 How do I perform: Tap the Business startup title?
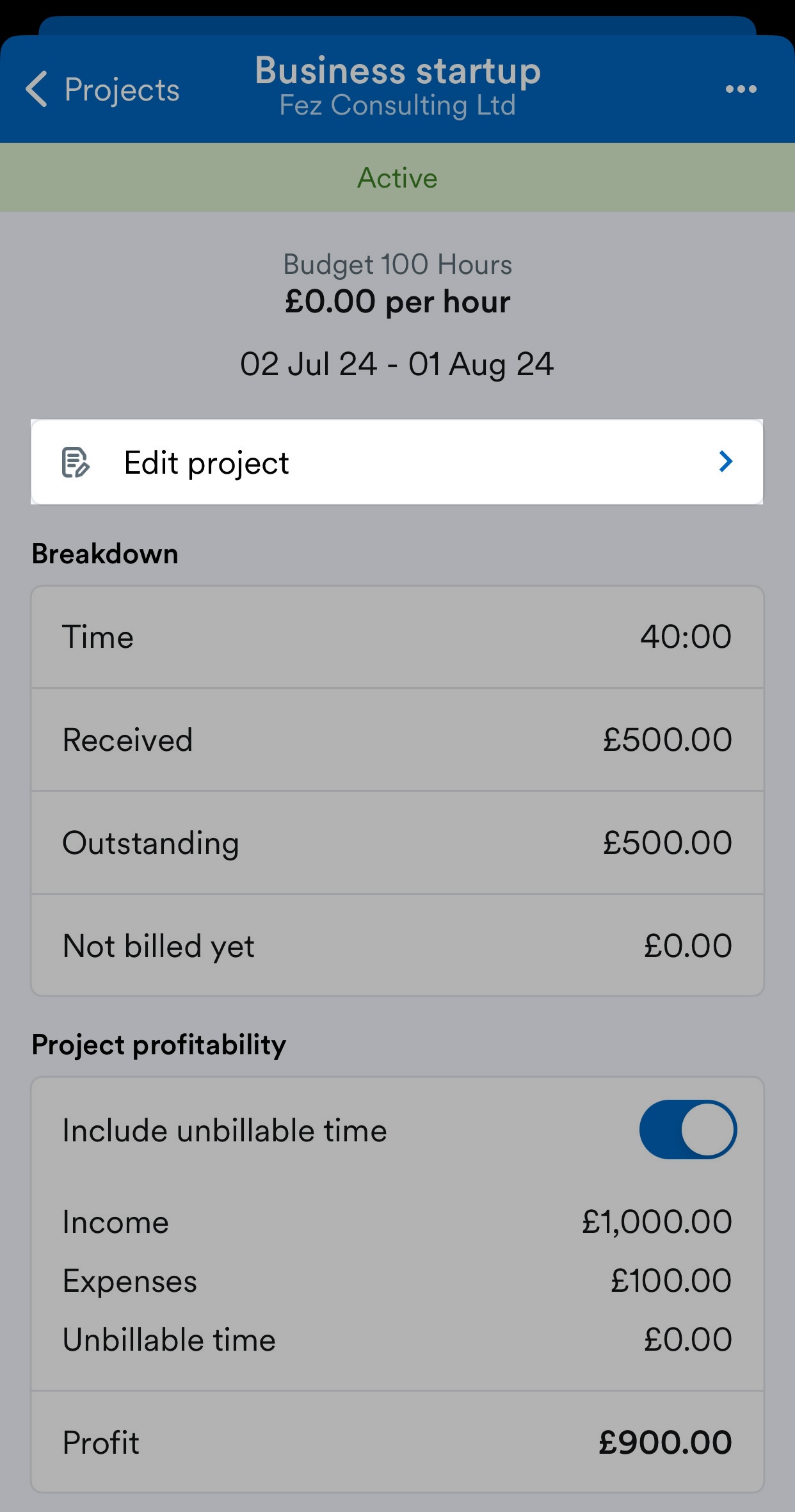coord(397,70)
